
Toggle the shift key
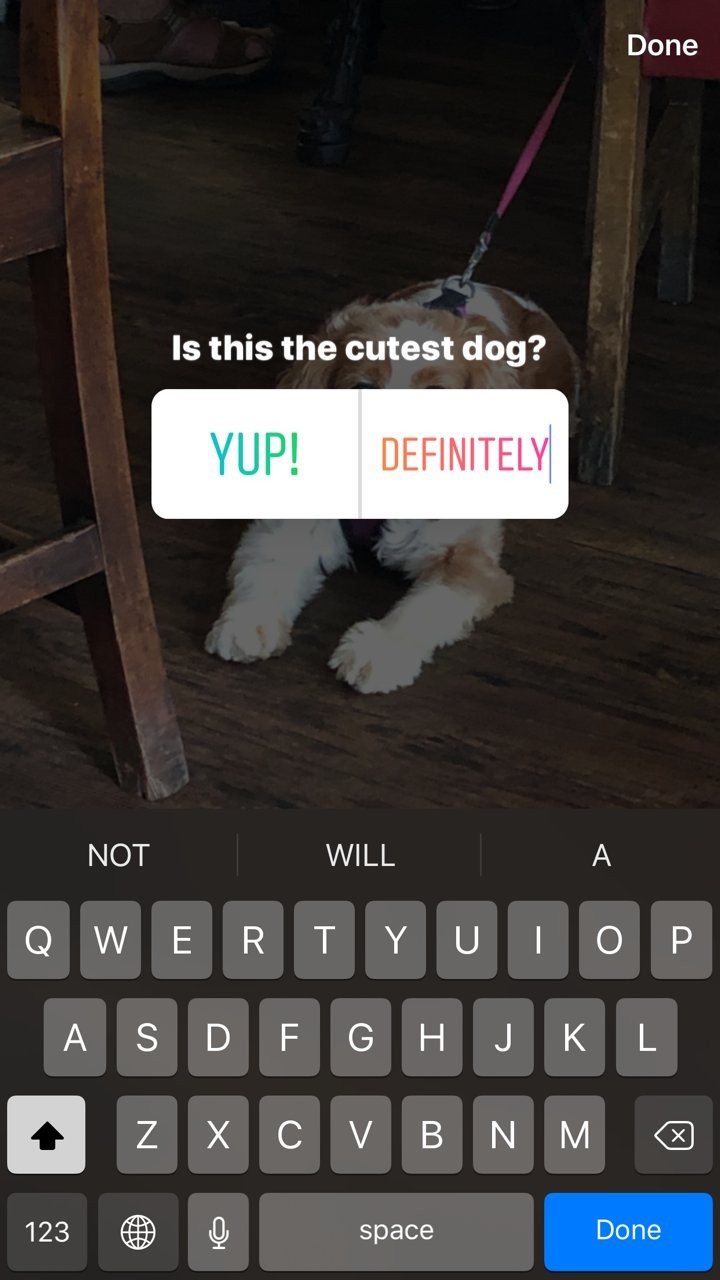pyautogui.click(x=46, y=1135)
